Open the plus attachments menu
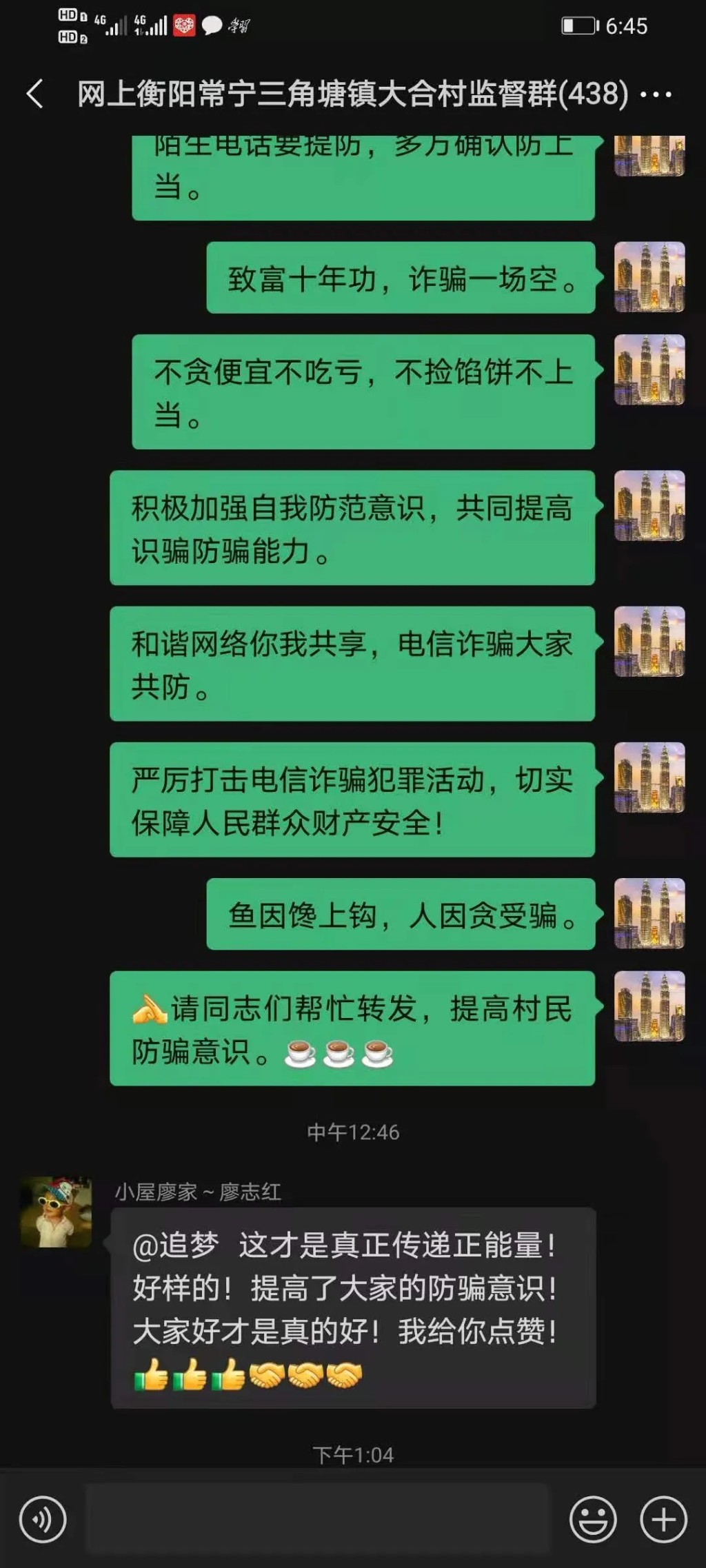The height and width of the screenshot is (1568, 706). click(663, 1519)
